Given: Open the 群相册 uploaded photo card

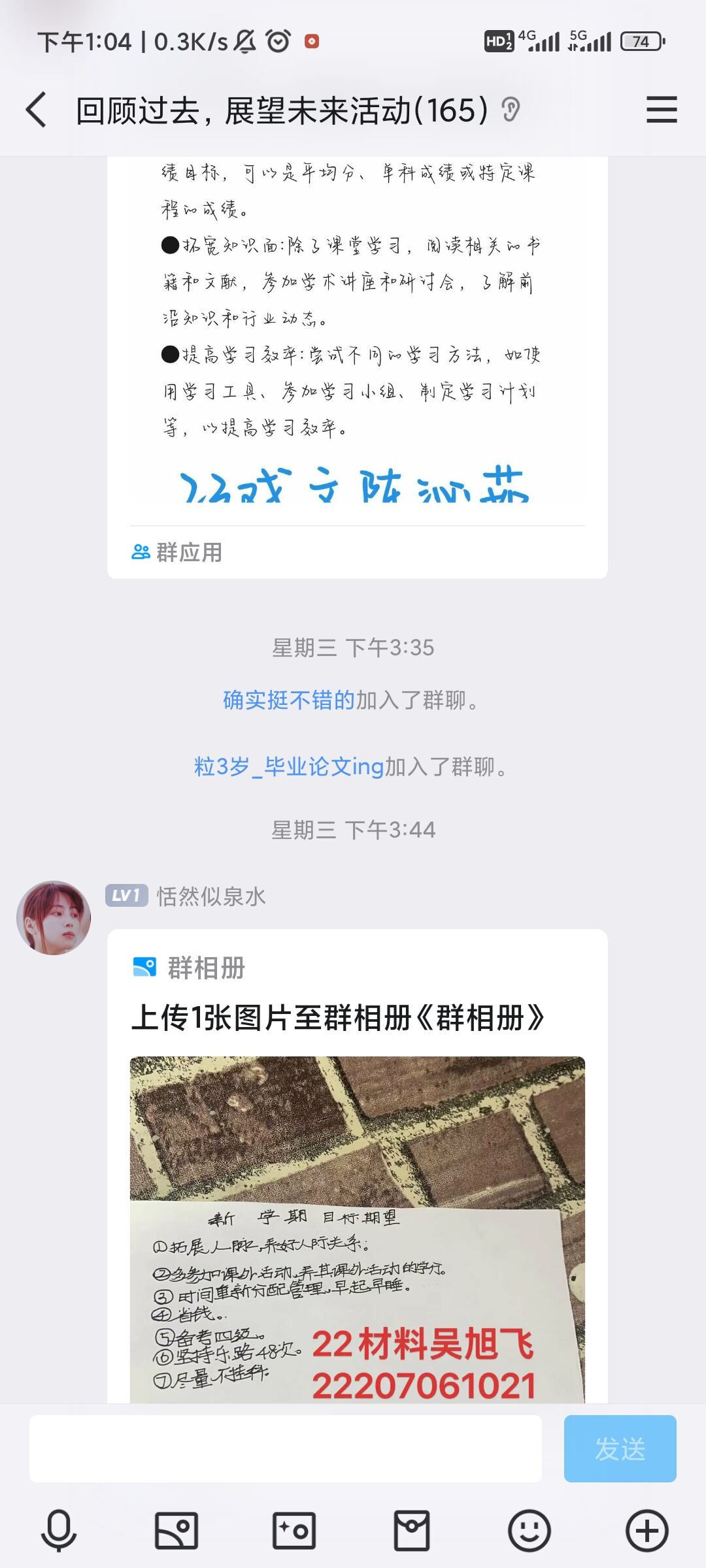Looking at the screenshot, I should tap(357, 1228).
